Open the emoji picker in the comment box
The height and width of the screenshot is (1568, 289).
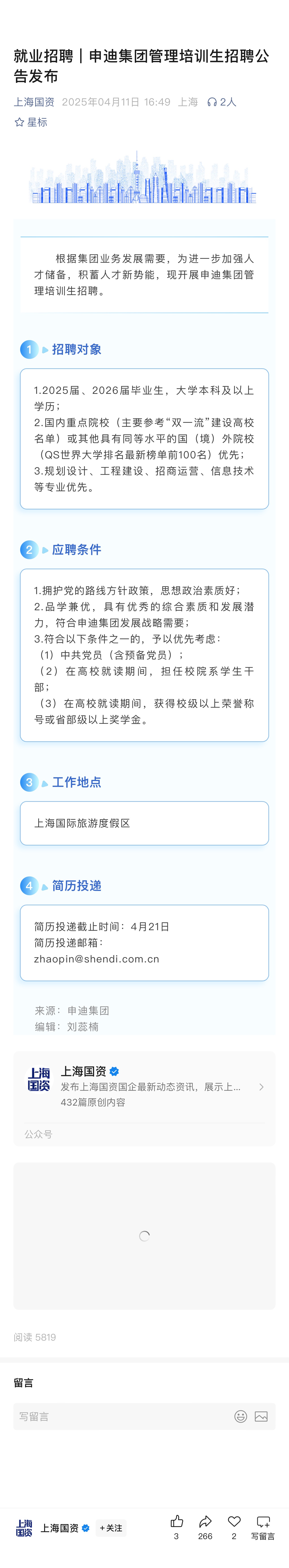(241, 1416)
